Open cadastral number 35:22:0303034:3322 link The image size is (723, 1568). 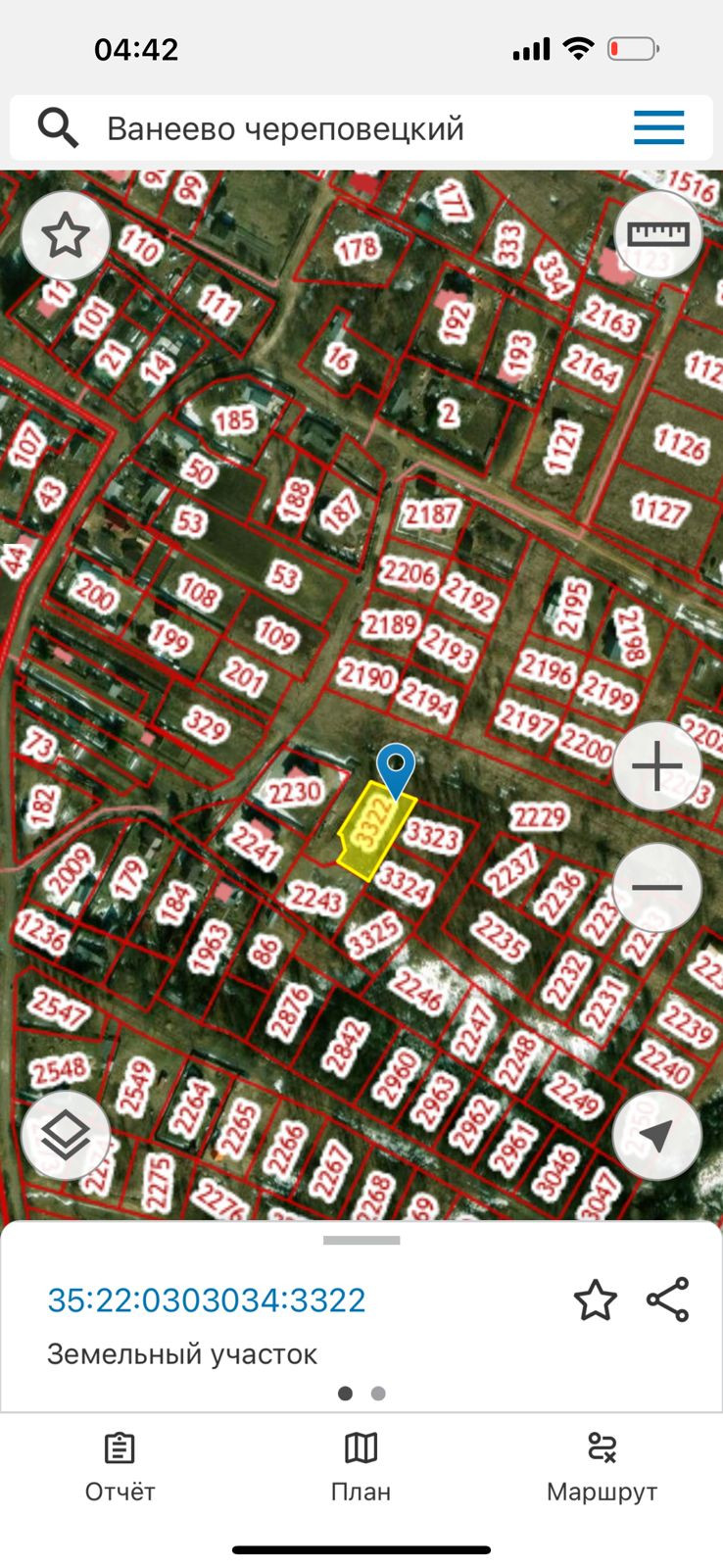pyautogui.click(x=207, y=1300)
